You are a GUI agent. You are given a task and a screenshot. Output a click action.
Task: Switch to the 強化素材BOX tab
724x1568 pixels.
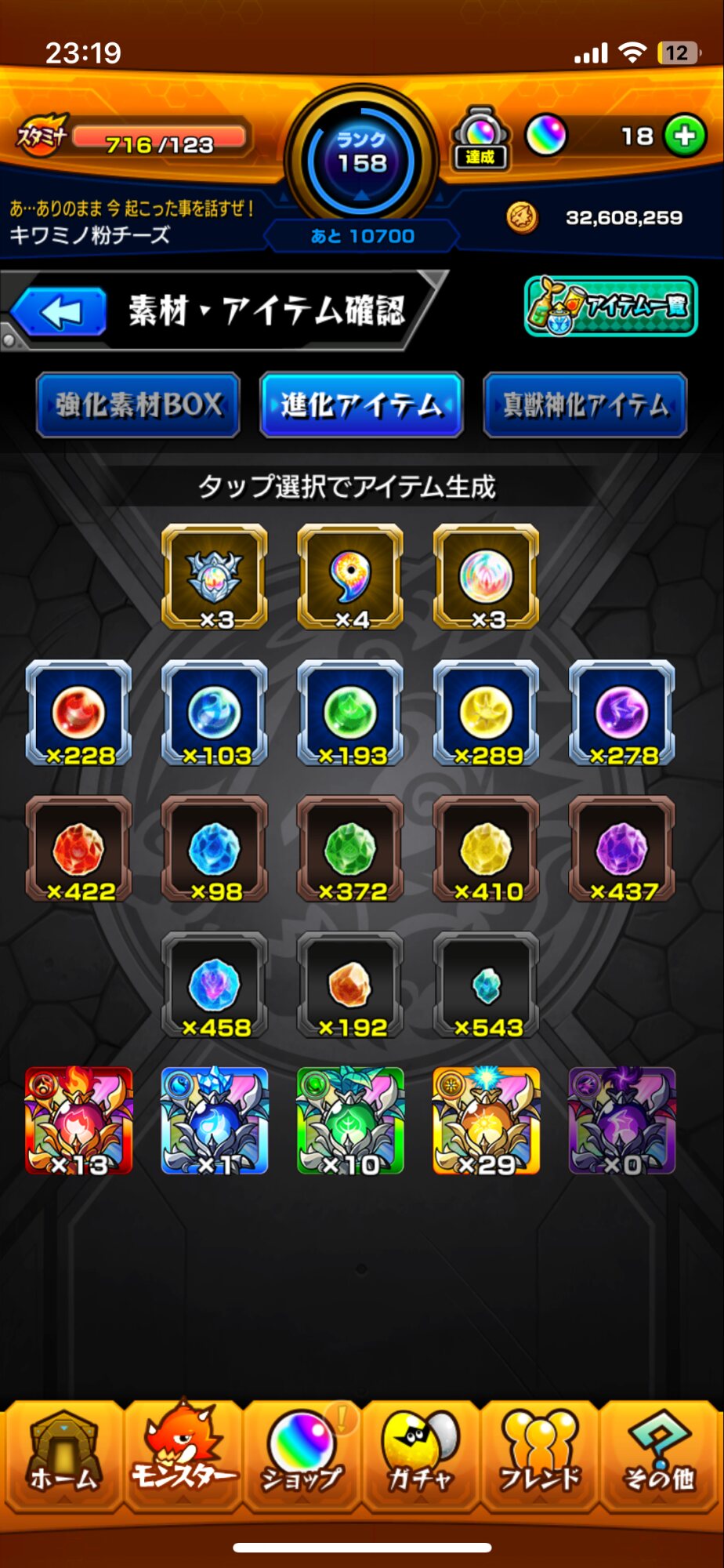point(138,405)
